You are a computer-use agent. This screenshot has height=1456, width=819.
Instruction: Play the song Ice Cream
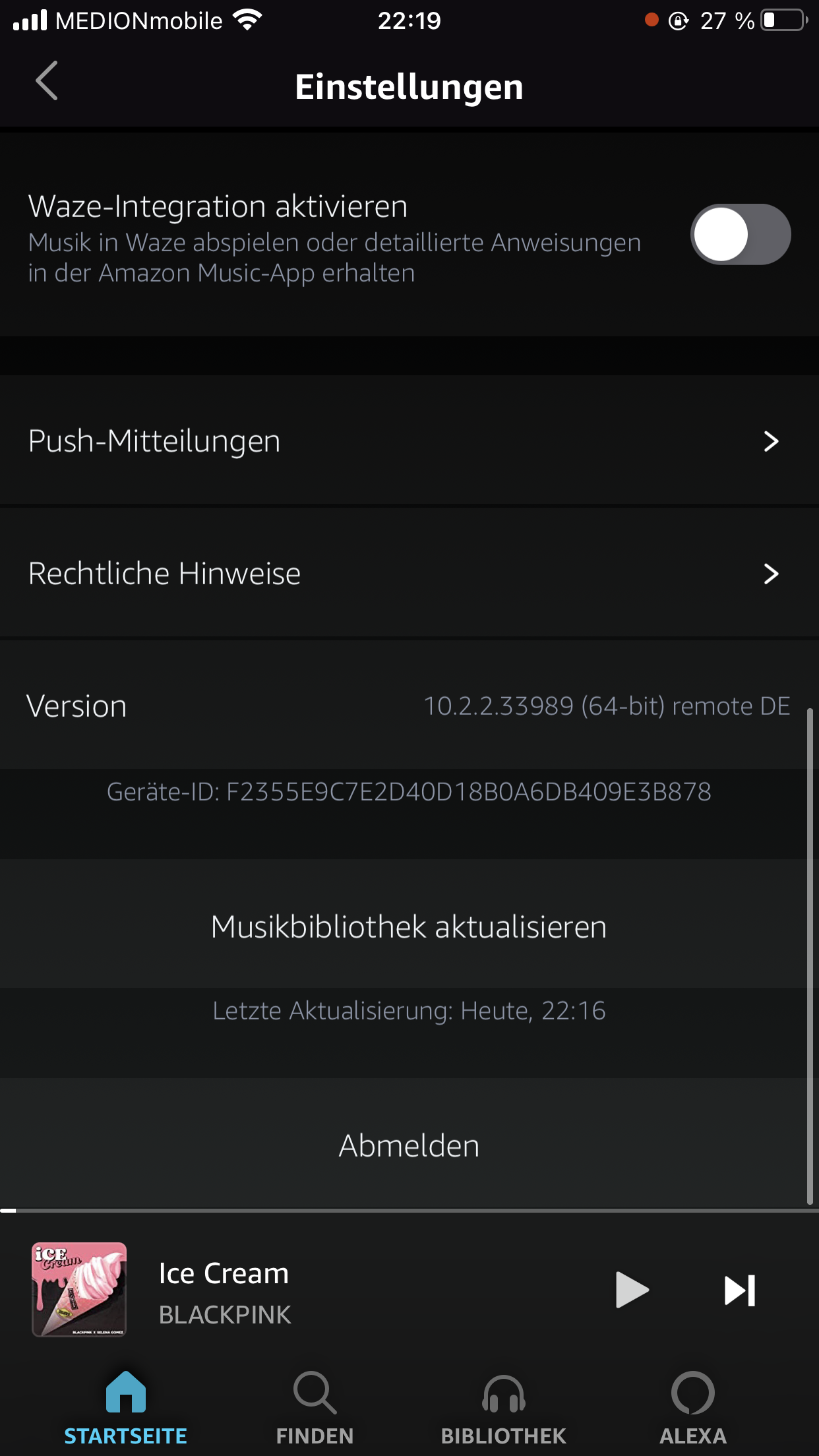632,1290
